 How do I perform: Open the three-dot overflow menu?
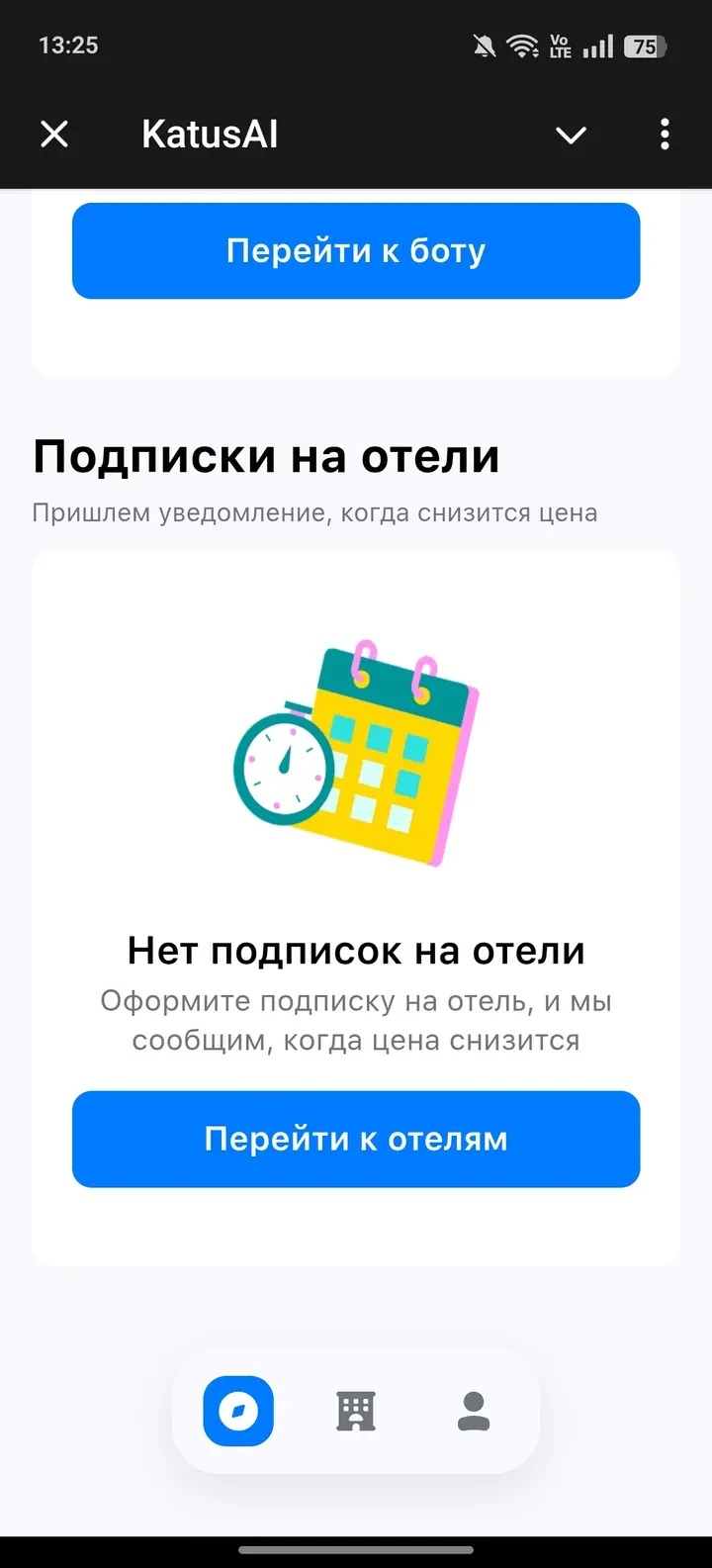coord(665,134)
